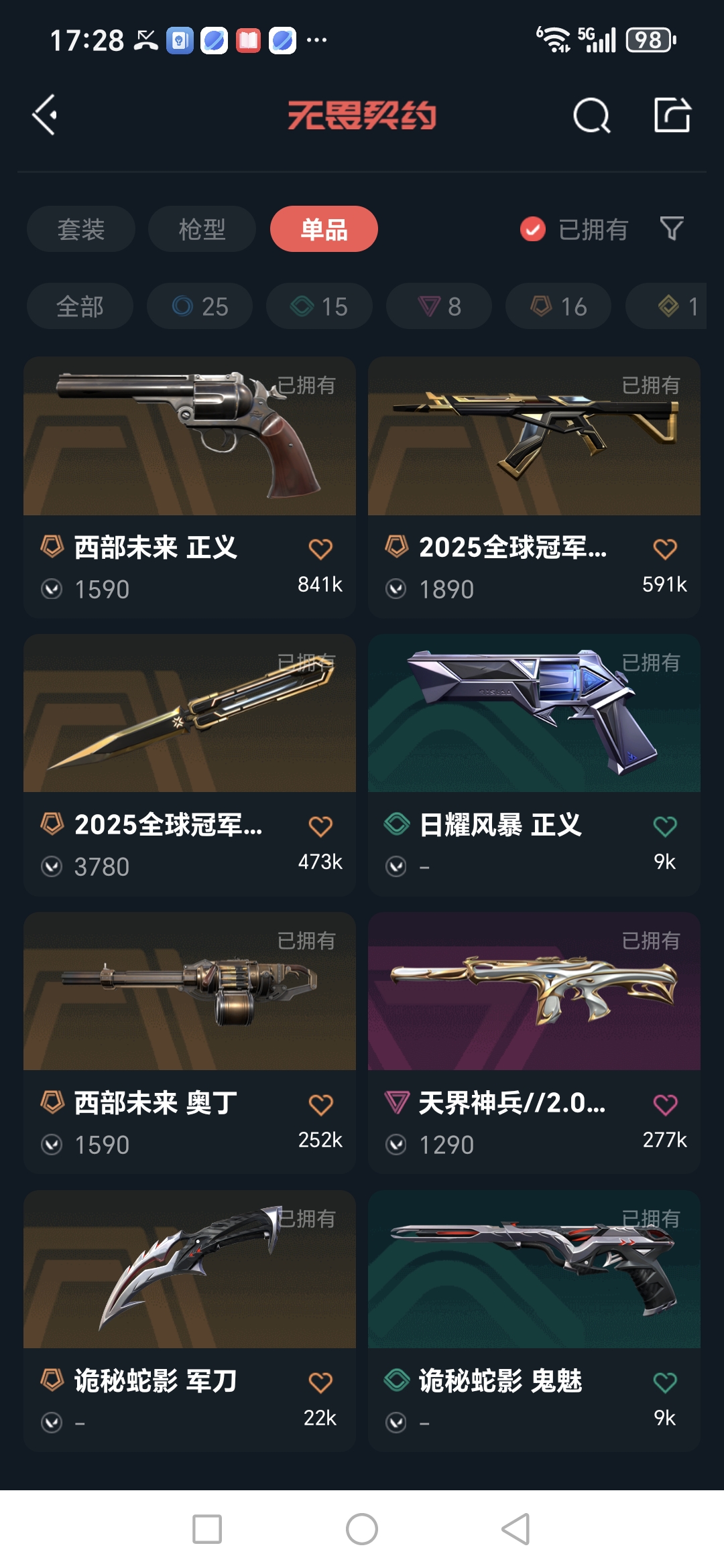Switch to the 套装 tab
The width and height of the screenshot is (724, 1568).
coord(80,229)
